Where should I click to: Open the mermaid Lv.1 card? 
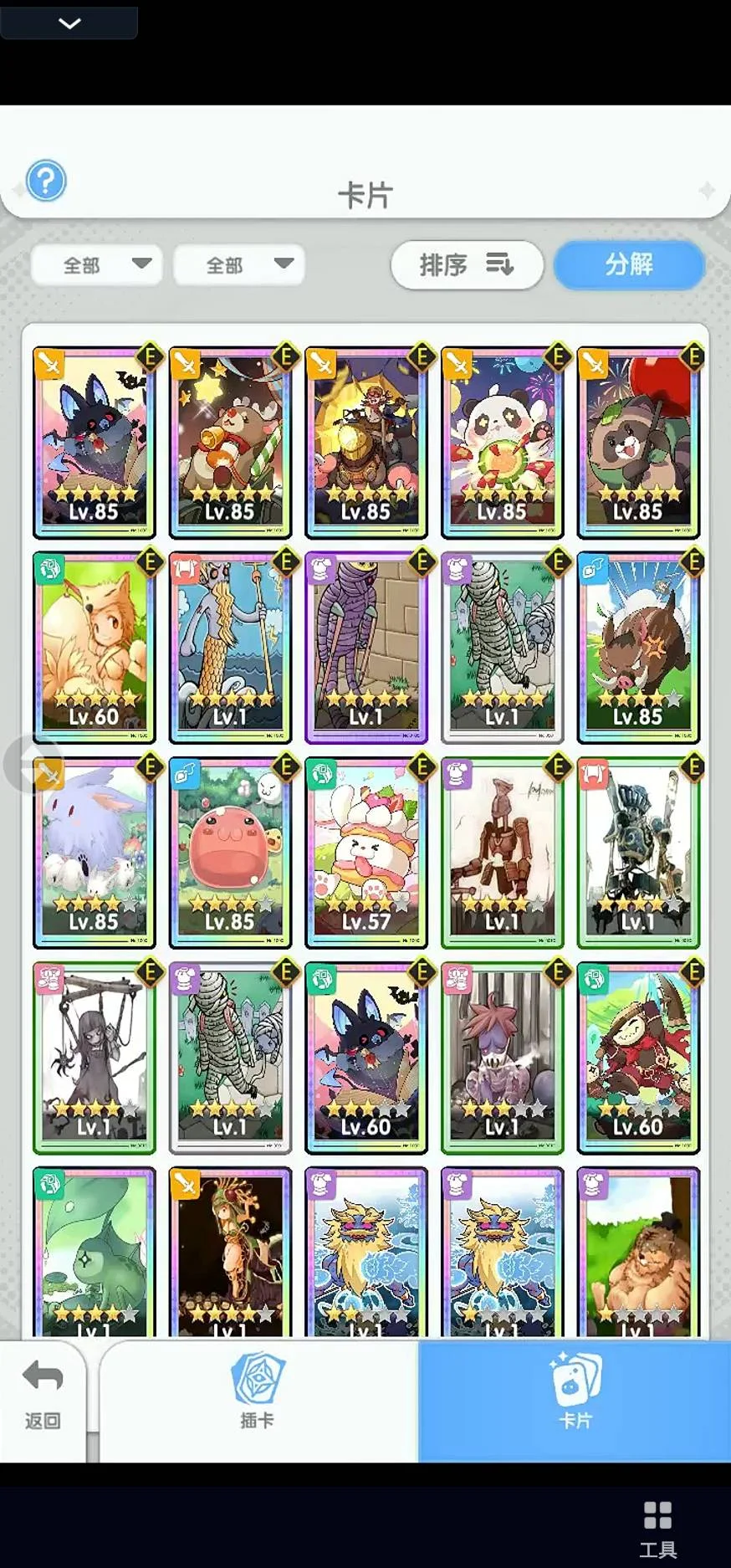point(230,648)
